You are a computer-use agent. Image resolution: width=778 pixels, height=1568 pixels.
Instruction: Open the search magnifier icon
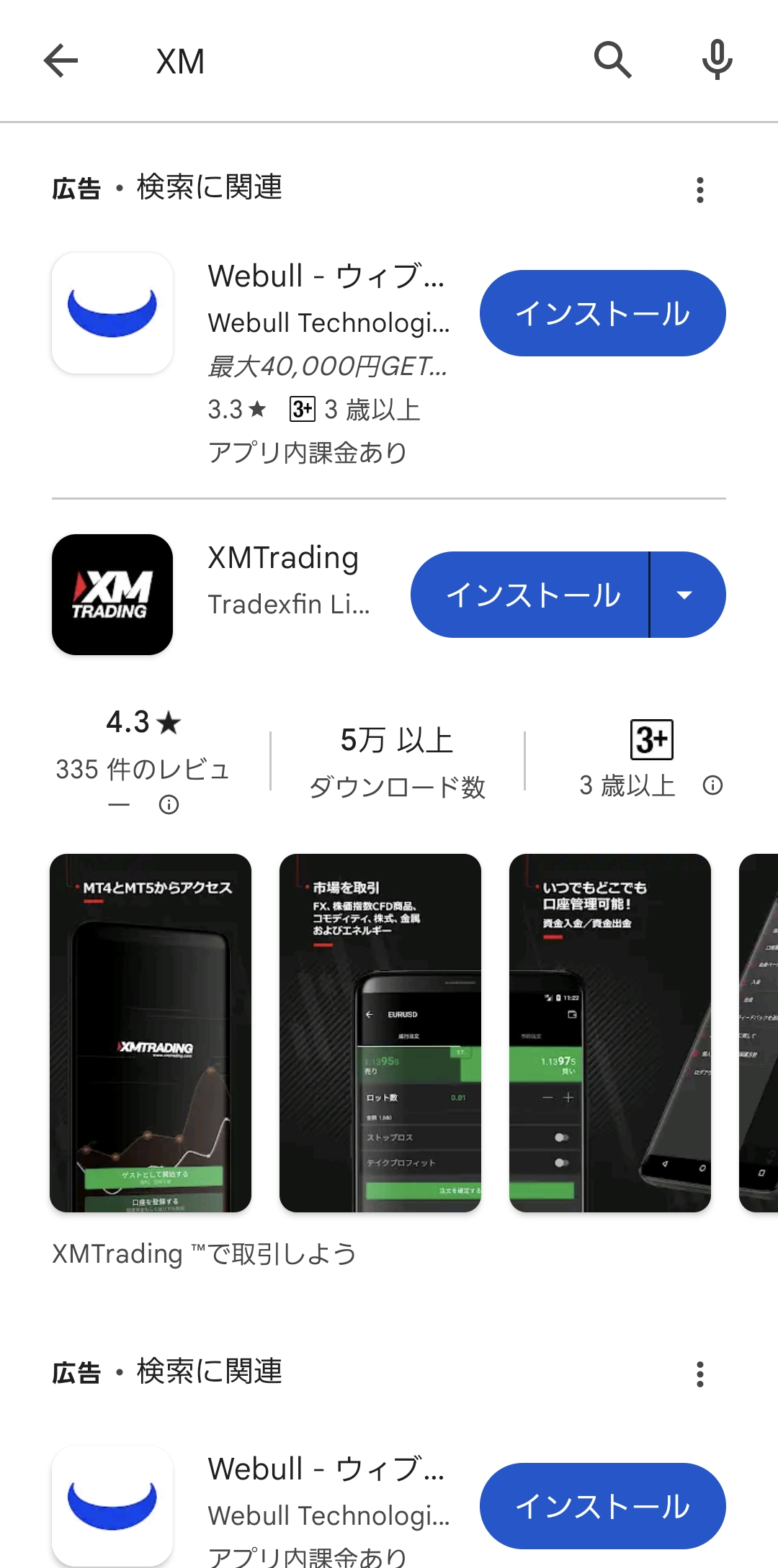pos(613,60)
